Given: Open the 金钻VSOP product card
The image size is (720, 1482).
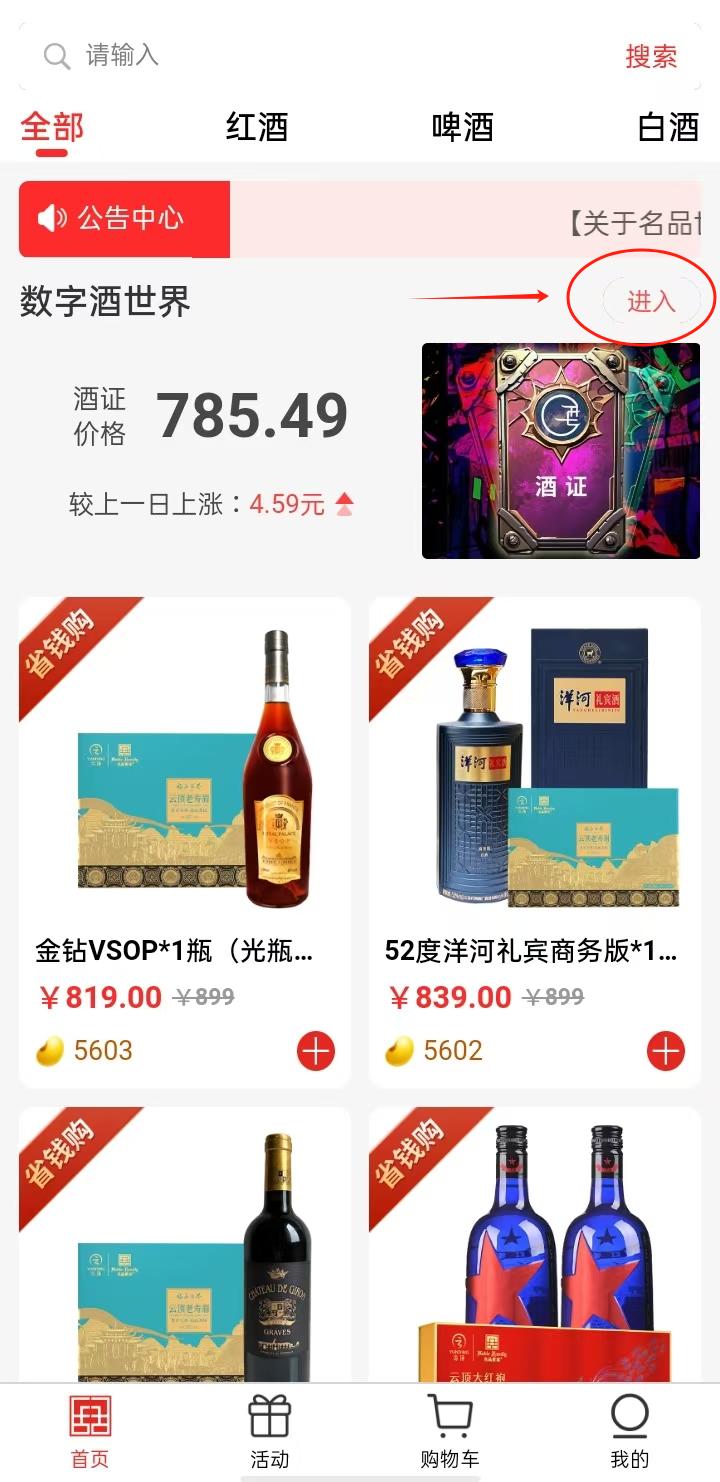Looking at the screenshot, I should click(x=185, y=842).
